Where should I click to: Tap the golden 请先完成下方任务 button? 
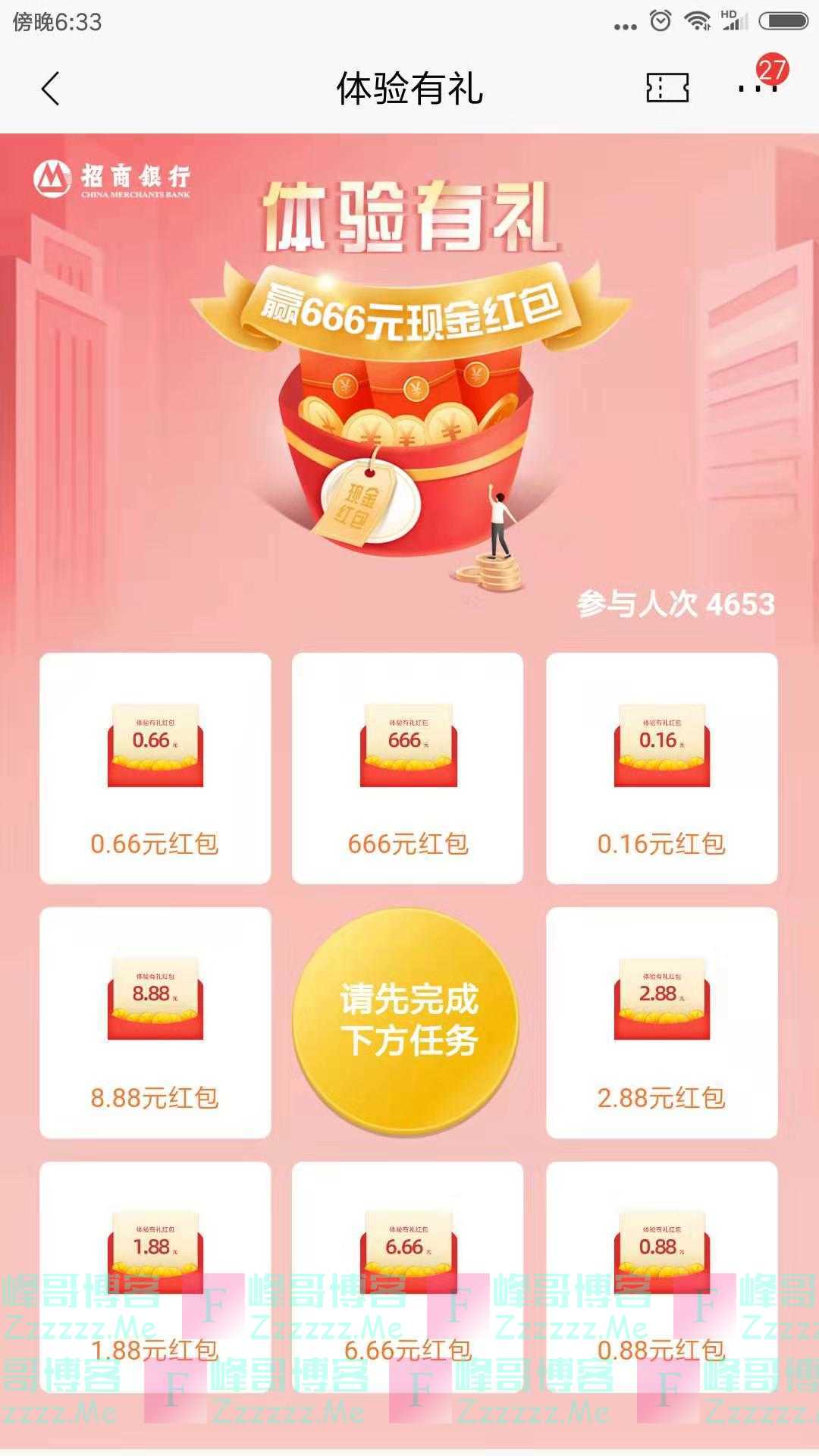click(x=407, y=1021)
